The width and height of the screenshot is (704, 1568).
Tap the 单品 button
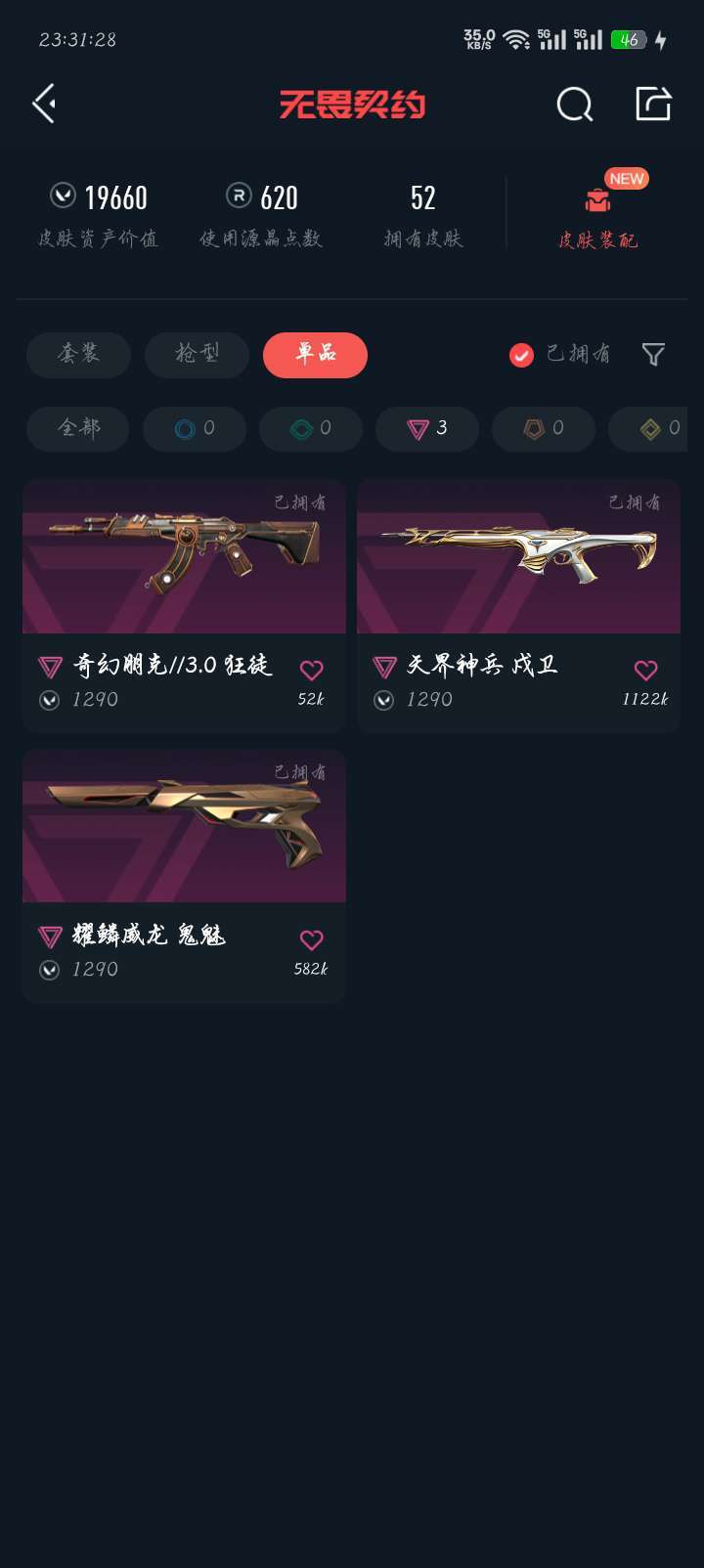coord(315,355)
